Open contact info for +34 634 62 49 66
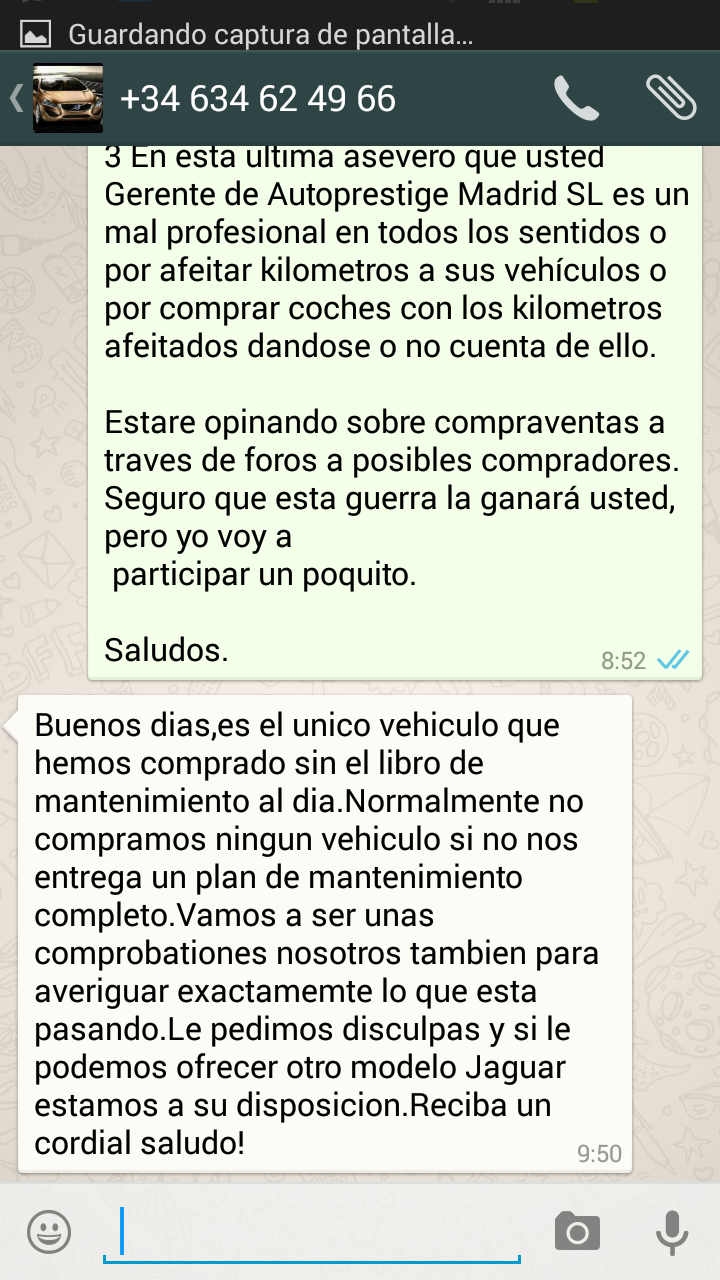This screenshot has width=720, height=1280. [258, 98]
